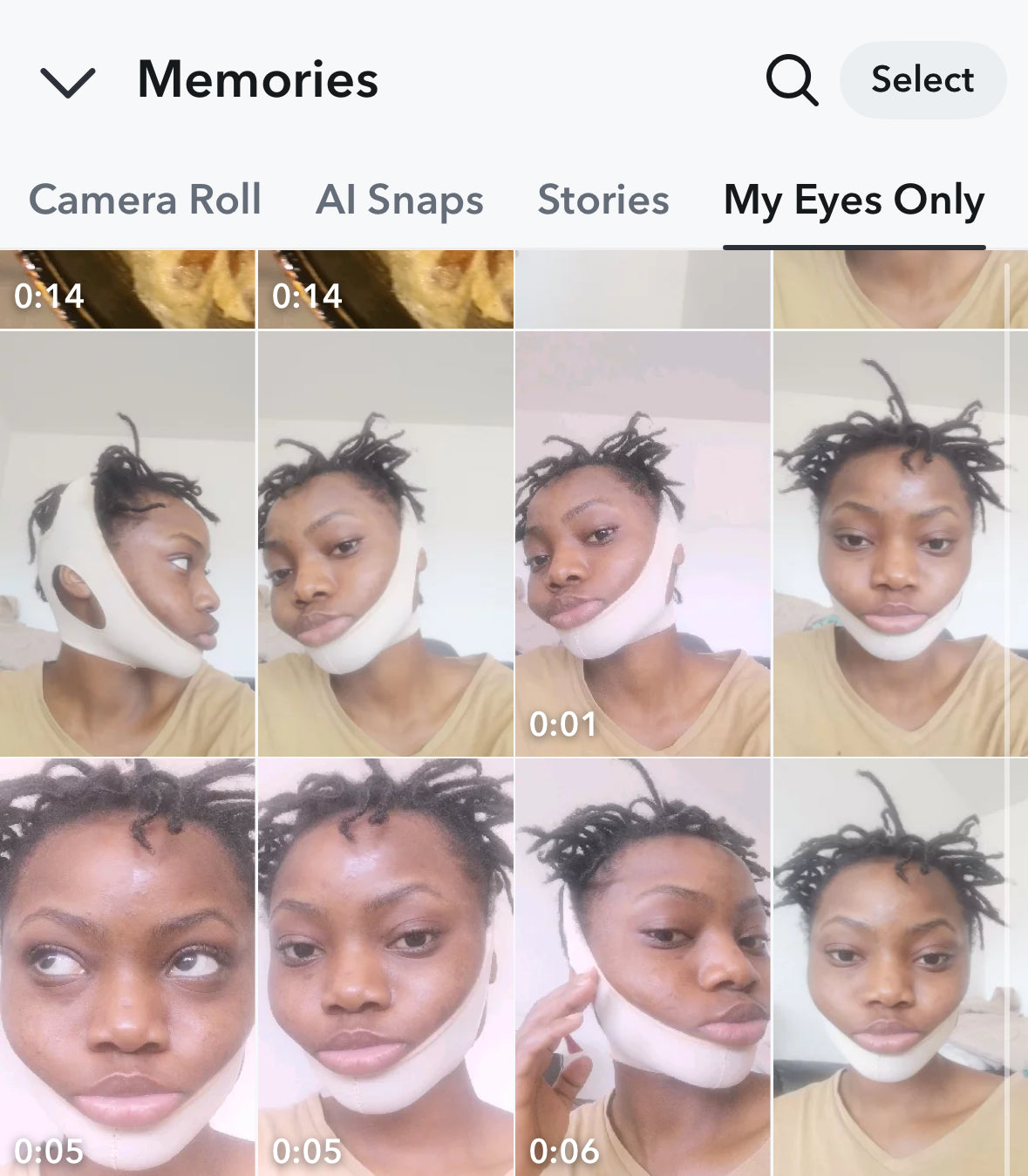Viewport: 1028px width, 1176px height.
Task: Open the Memories search
Action: [792, 80]
